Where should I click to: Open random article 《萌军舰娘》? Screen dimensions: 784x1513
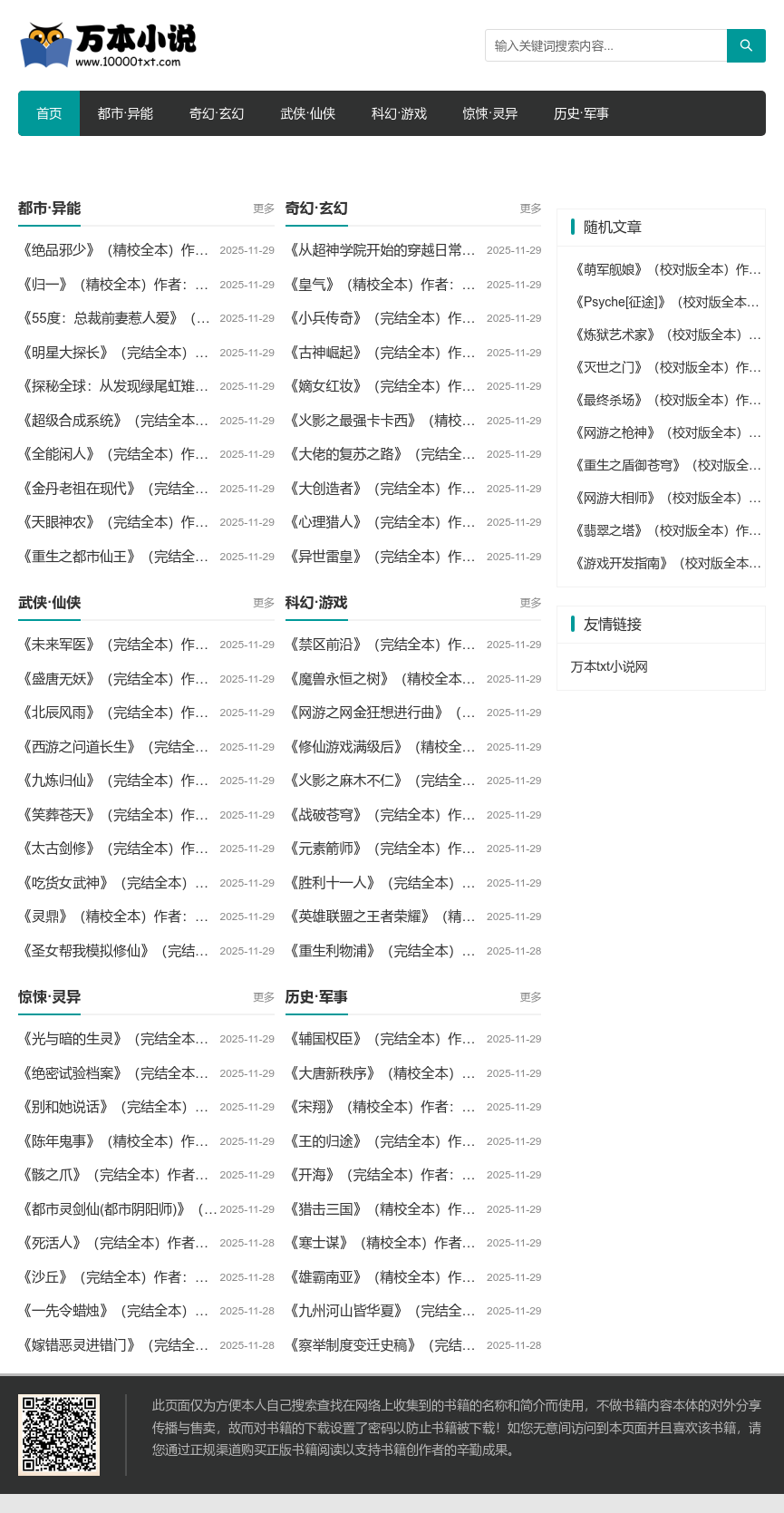(666, 269)
